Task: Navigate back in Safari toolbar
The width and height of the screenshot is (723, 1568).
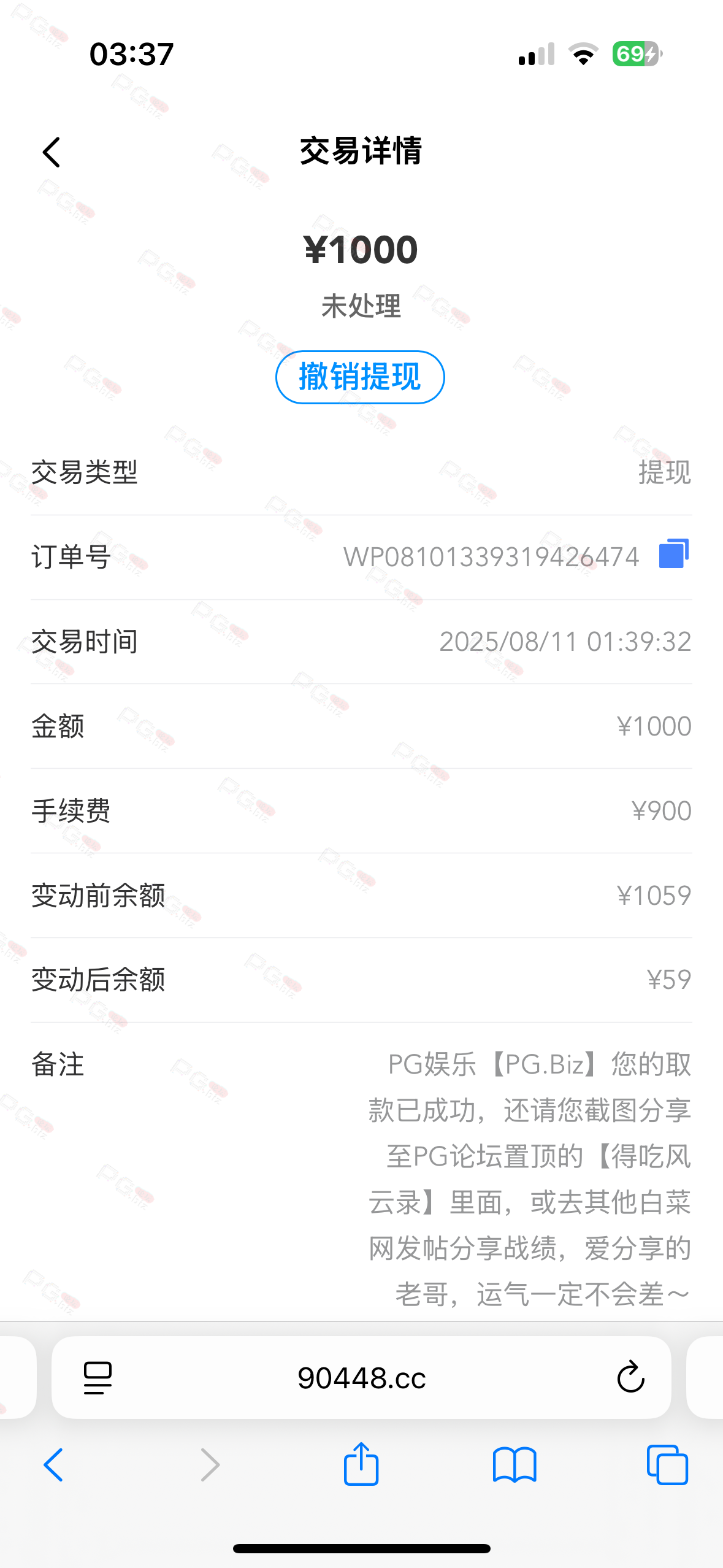Action: 54,1465
